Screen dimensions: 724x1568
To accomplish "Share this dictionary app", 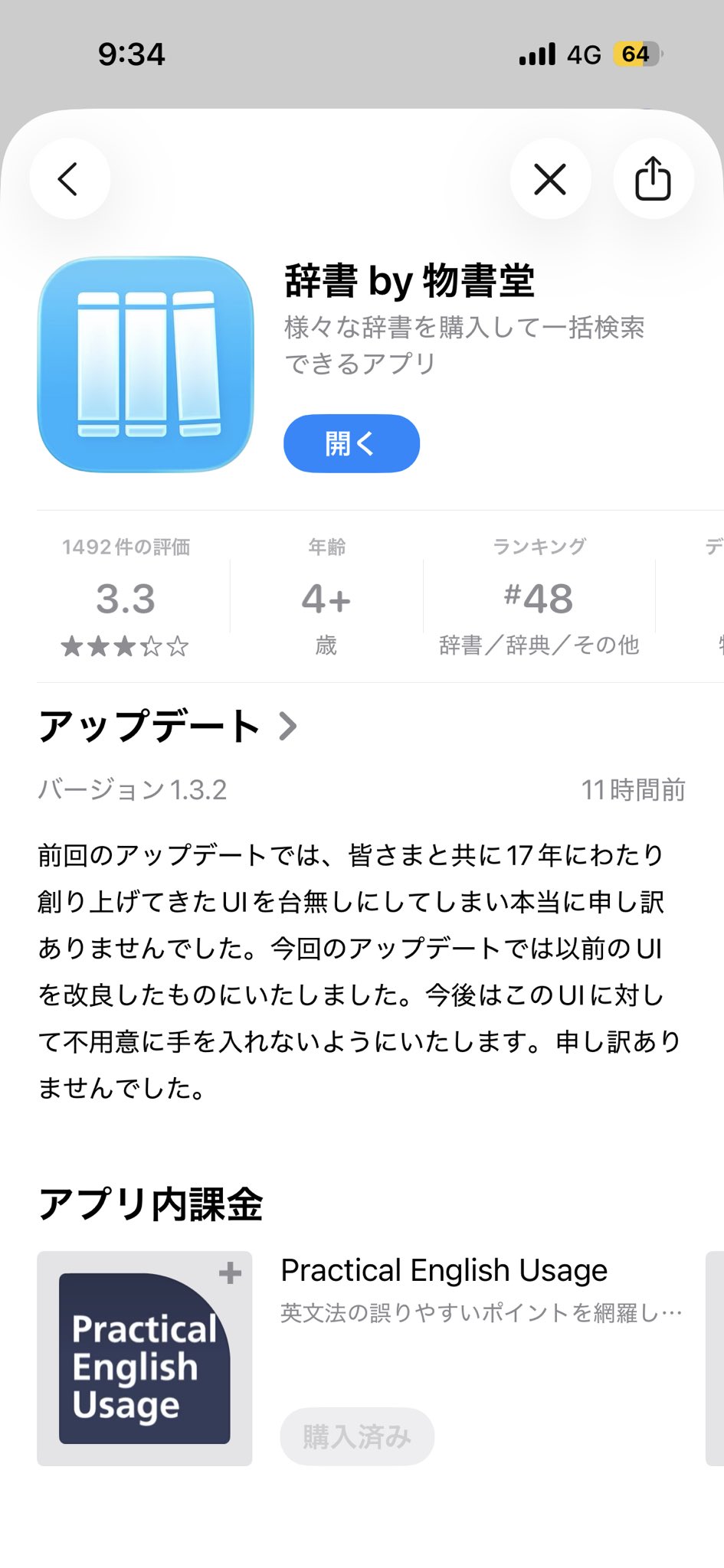I will 654,179.
